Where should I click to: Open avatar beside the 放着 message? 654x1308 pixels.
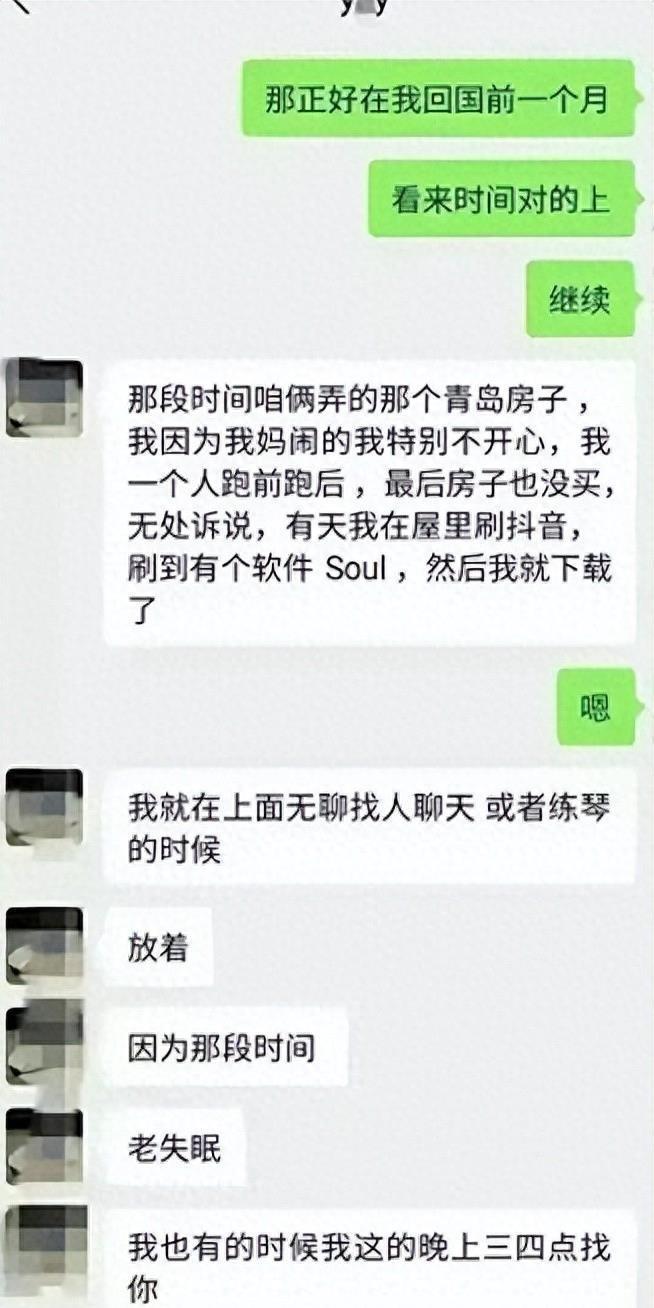[x=44, y=945]
